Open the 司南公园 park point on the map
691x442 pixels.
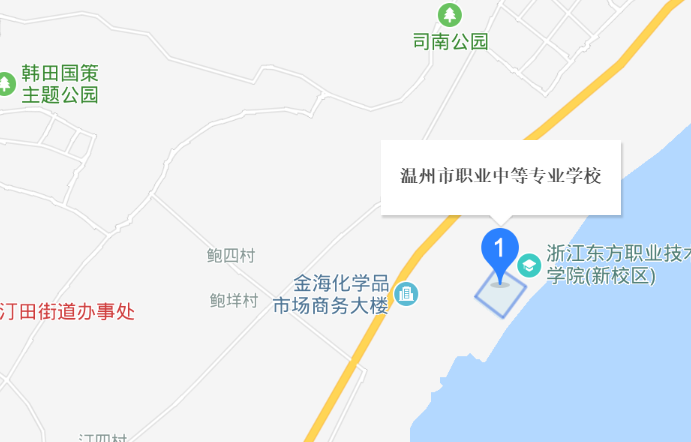click(x=450, y=15)
